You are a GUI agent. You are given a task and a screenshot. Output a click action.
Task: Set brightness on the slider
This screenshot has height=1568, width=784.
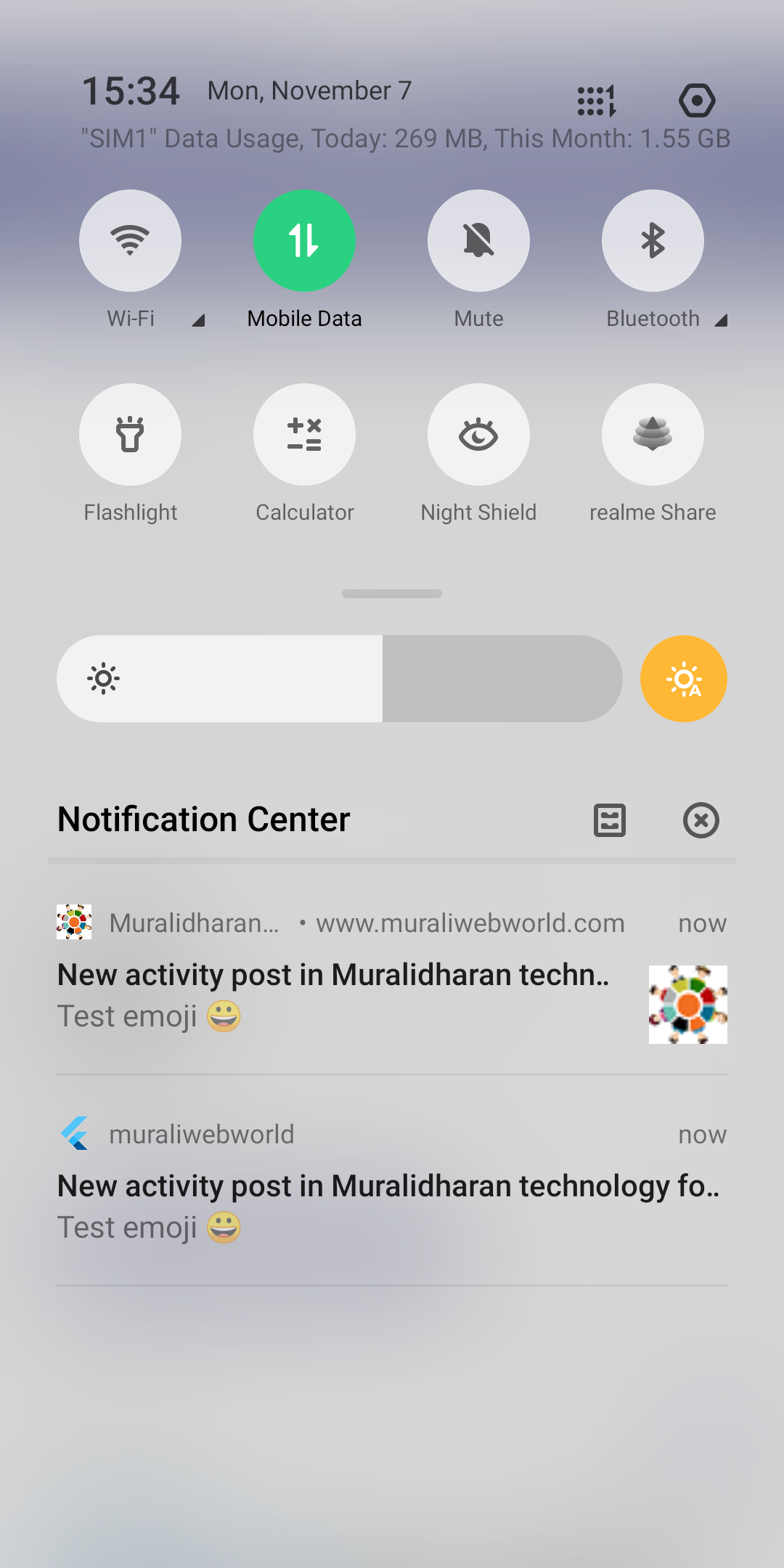[x=340, y=679]
